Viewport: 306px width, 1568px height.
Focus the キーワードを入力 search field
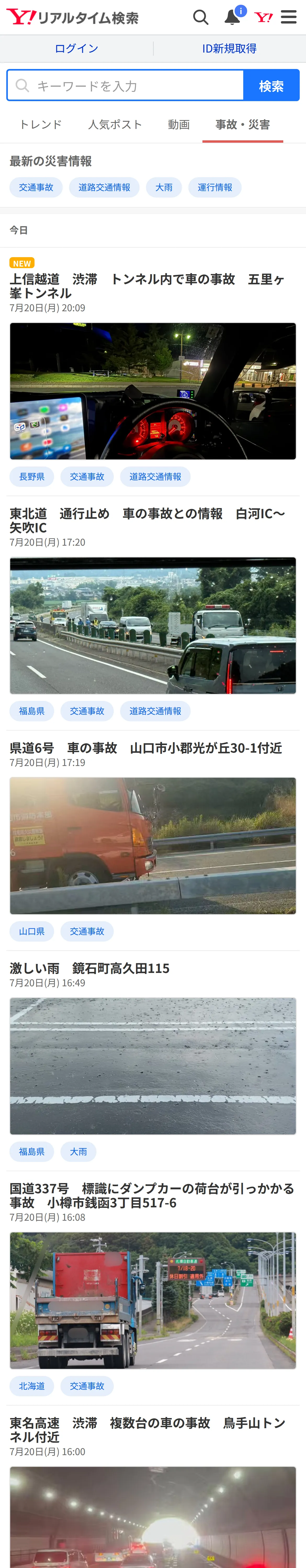point(125,85)
